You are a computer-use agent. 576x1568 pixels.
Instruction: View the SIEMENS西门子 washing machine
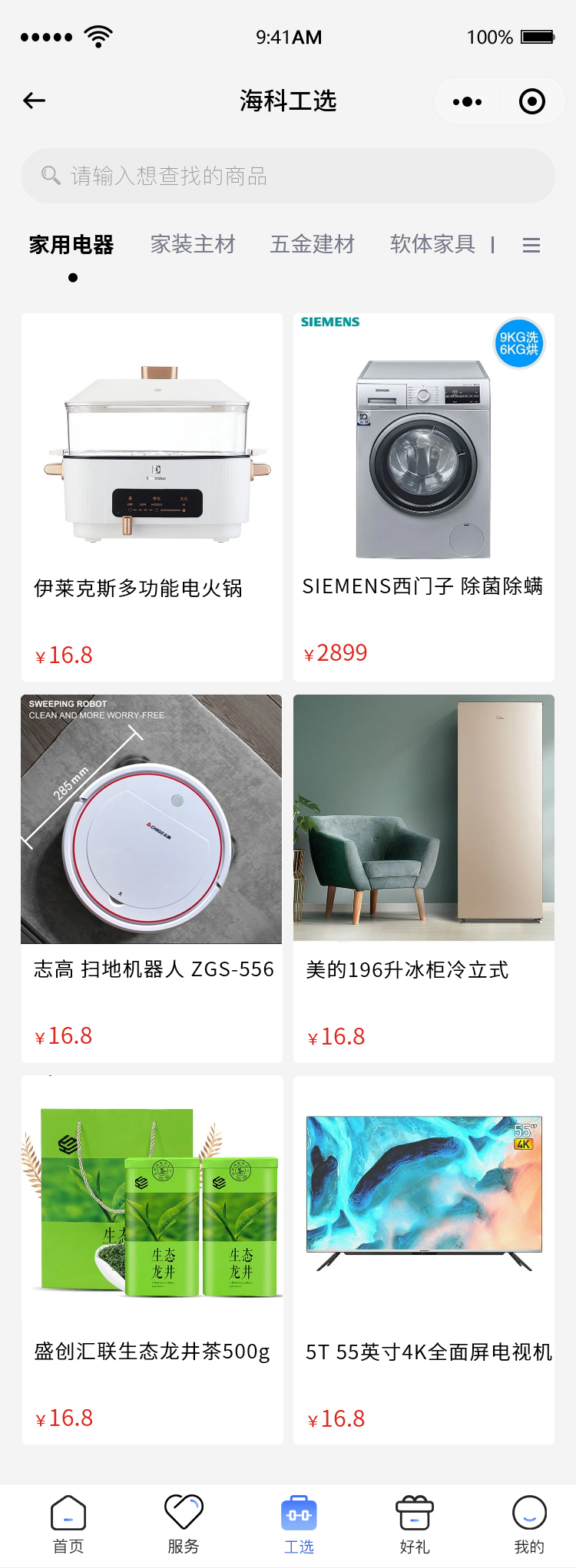[x=424, y=497]
